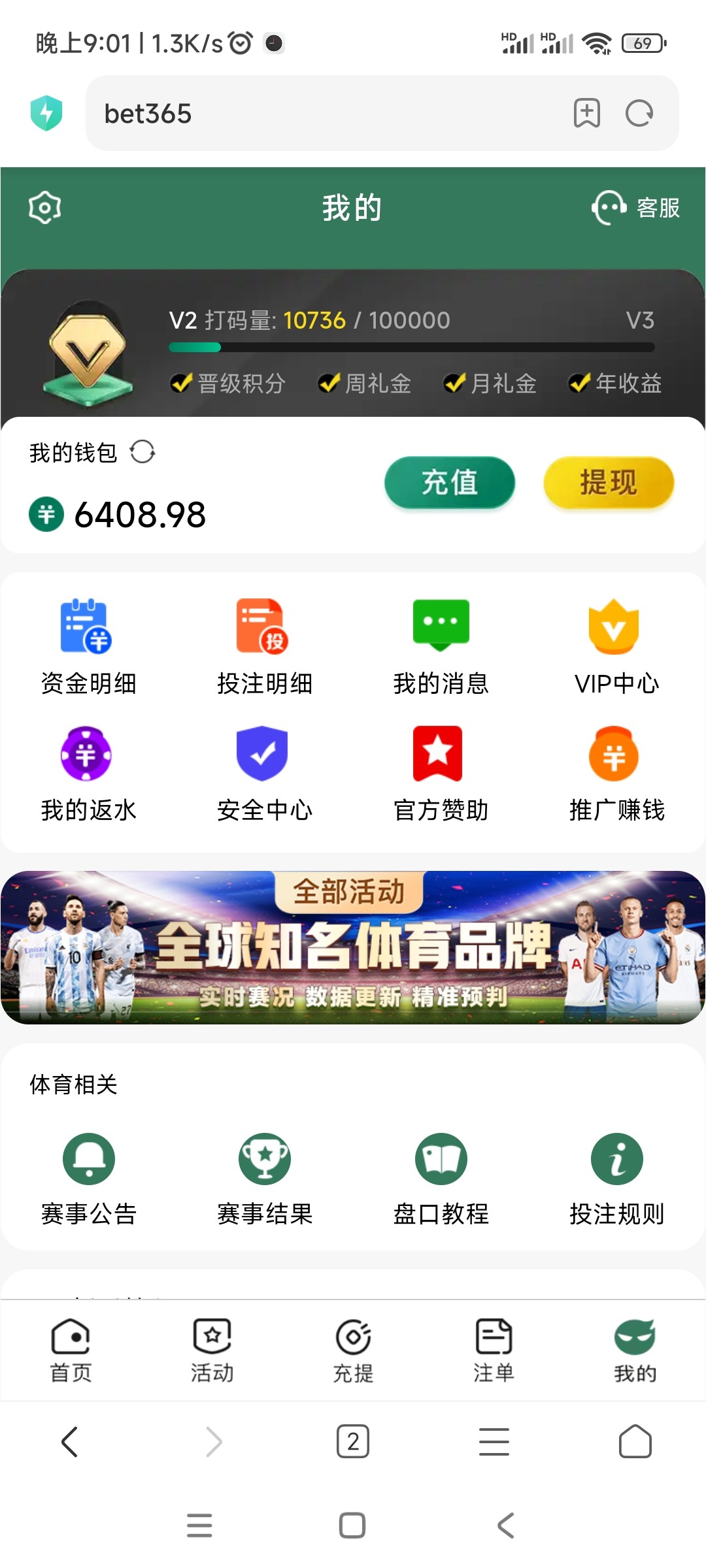
Task: Refresh the wallet balance
Action: (x=143, y=451)
